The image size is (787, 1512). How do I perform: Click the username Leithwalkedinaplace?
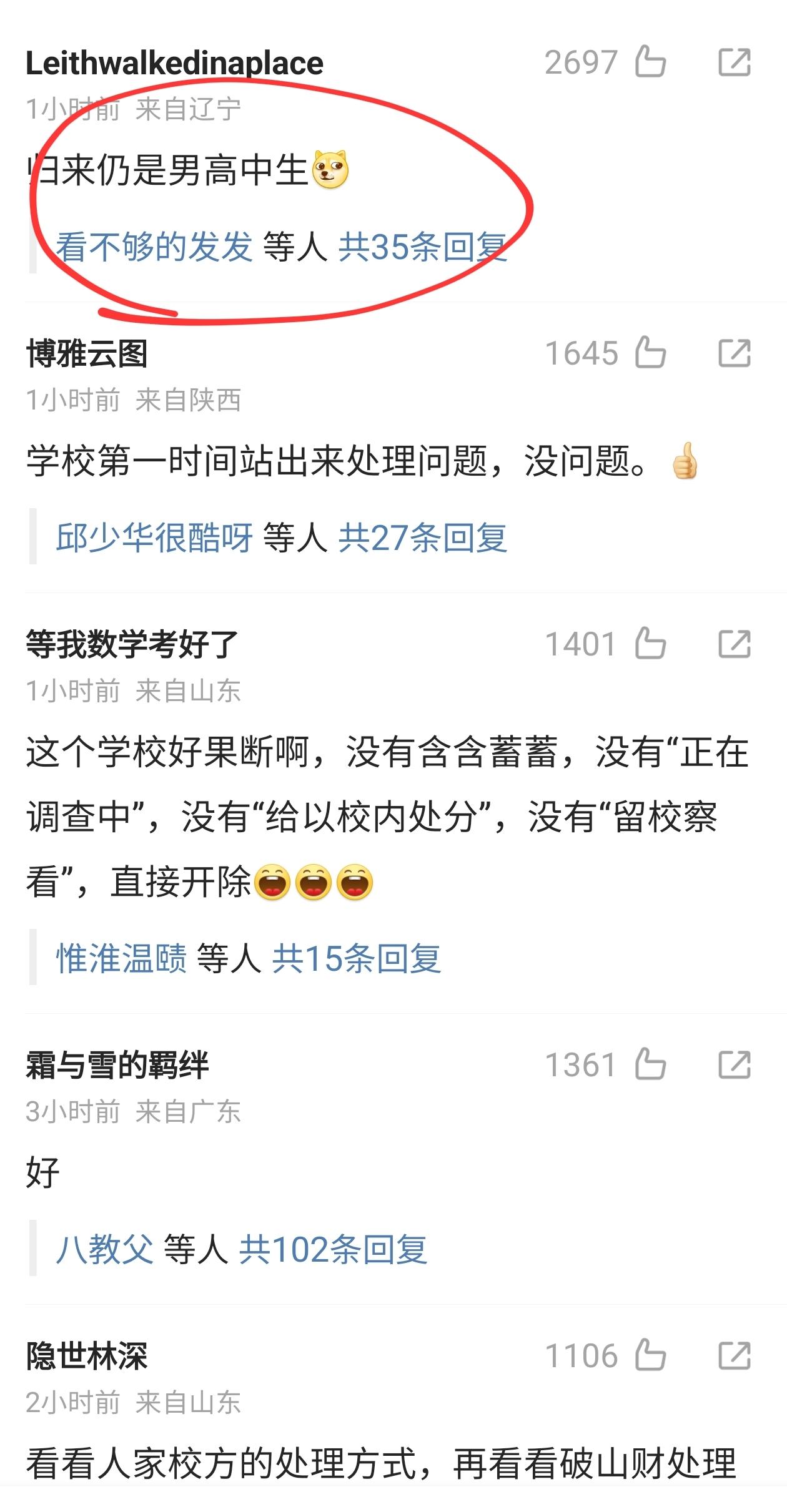(x=173, y=61)
